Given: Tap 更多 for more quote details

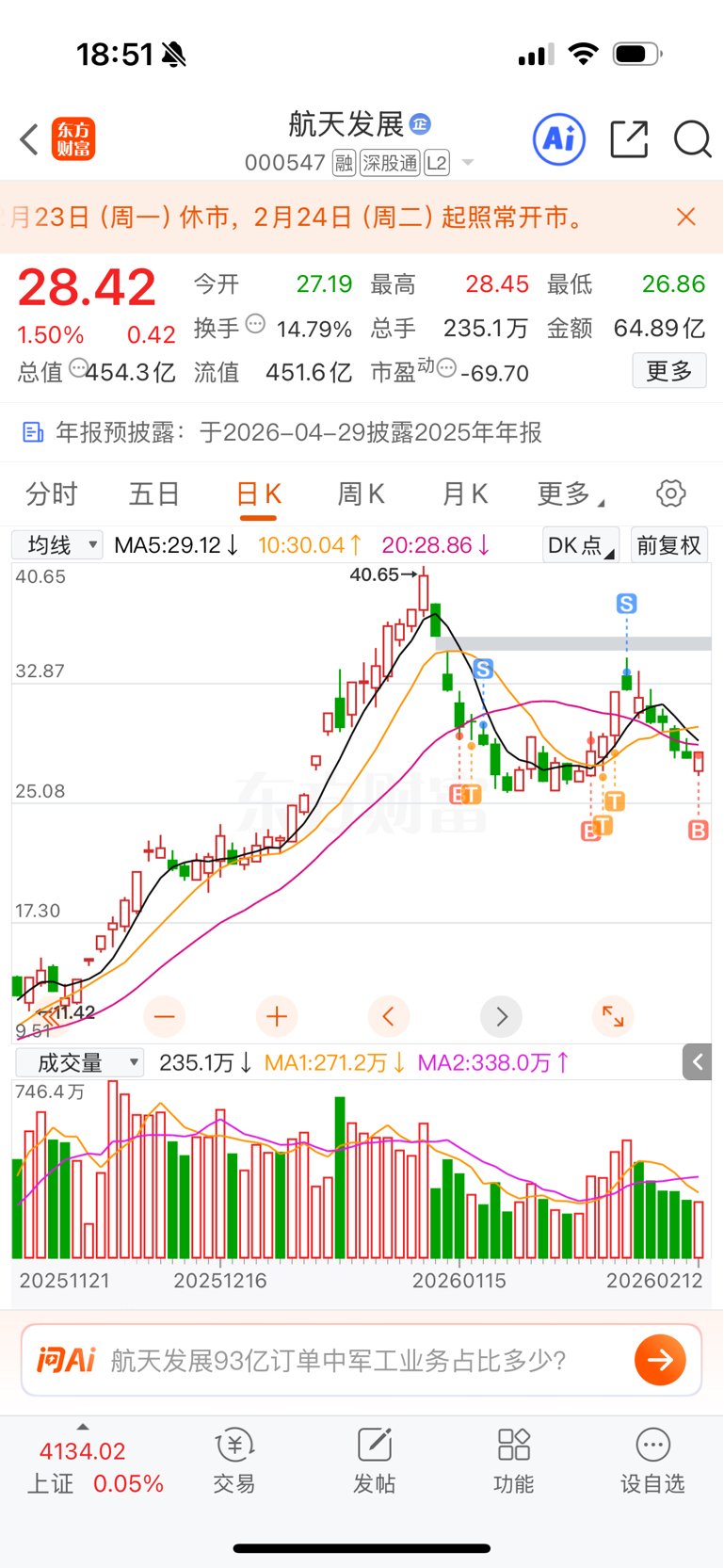Looking at the screenshot, I should point(668,371).
